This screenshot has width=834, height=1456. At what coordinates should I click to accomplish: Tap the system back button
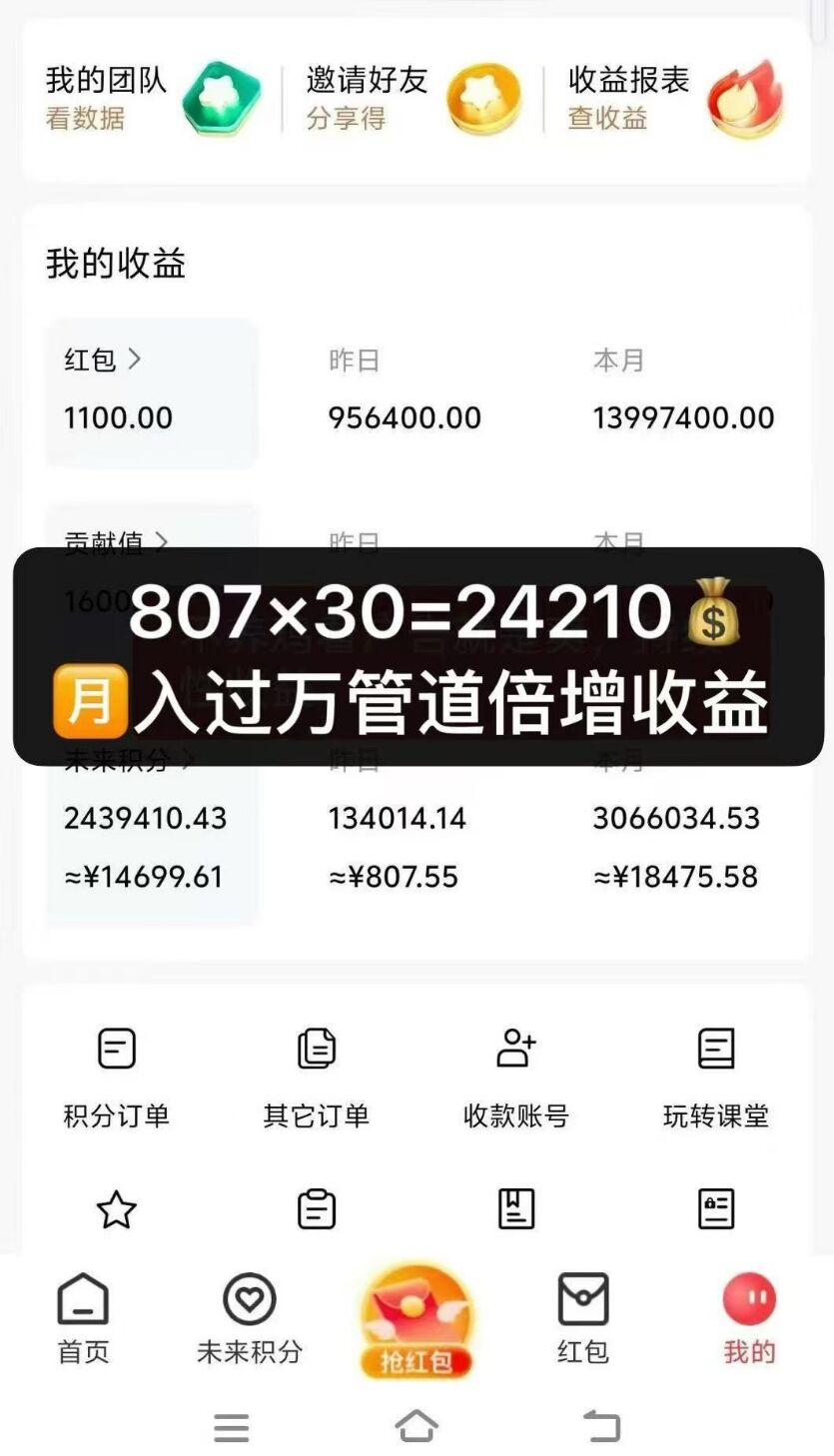click(x=602, y=1426)
